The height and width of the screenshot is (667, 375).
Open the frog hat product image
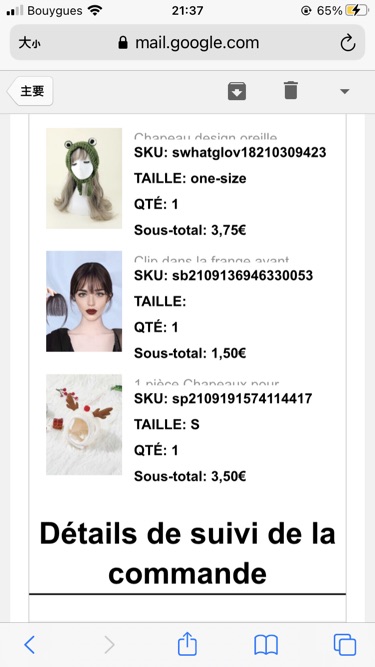(x=84, y=178)
